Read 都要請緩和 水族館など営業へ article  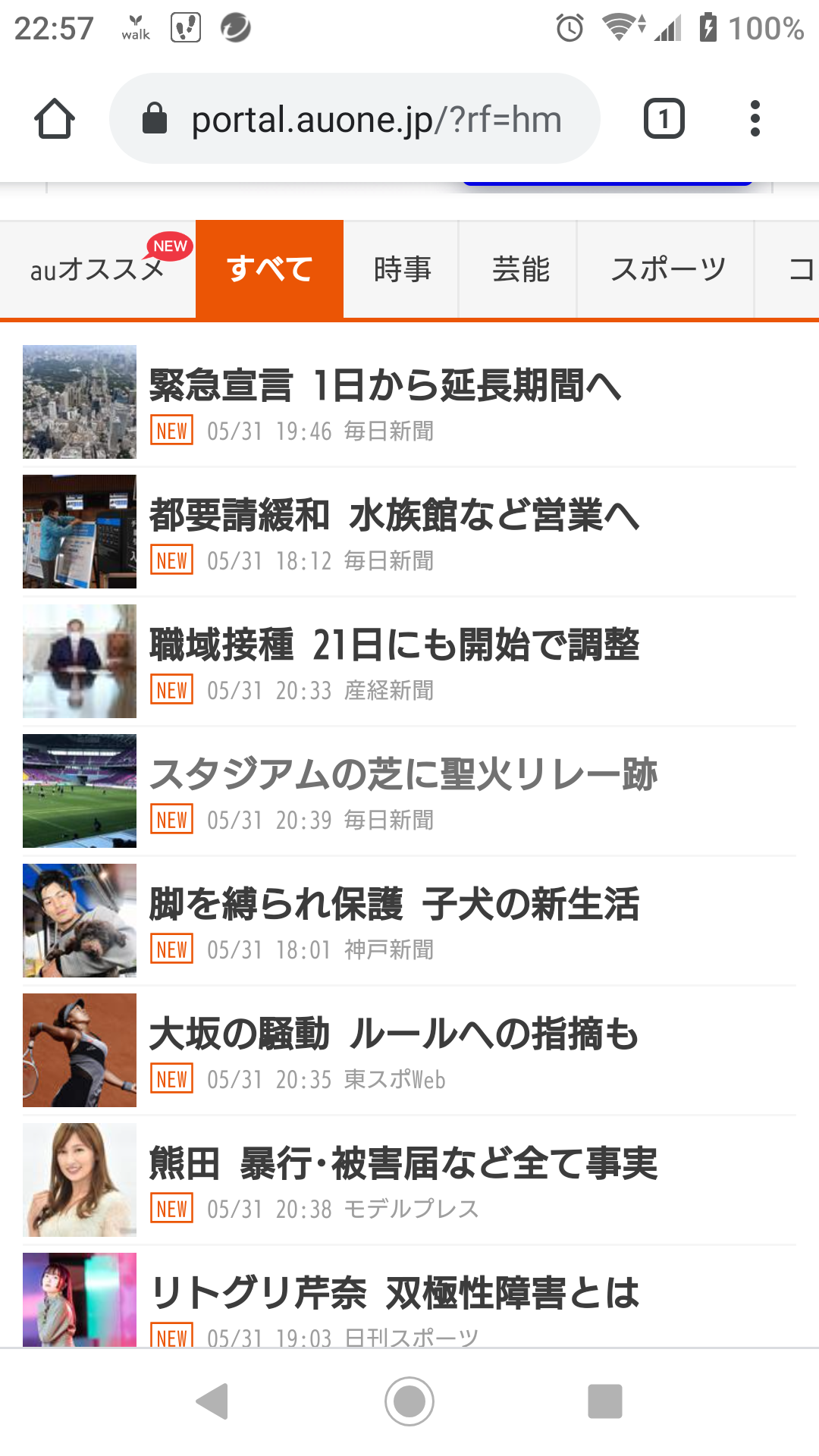pyautogui.click(x=394, y=516)
